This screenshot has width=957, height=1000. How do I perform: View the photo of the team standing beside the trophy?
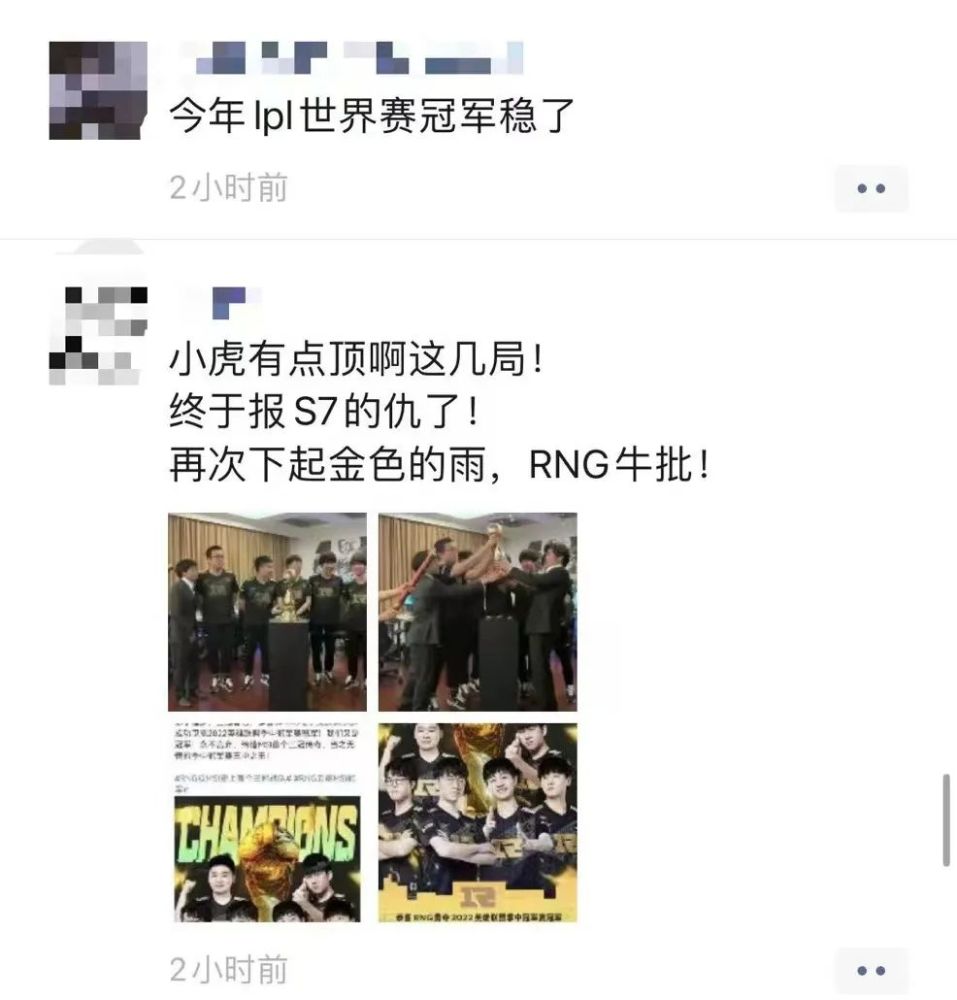pos(267,611)
